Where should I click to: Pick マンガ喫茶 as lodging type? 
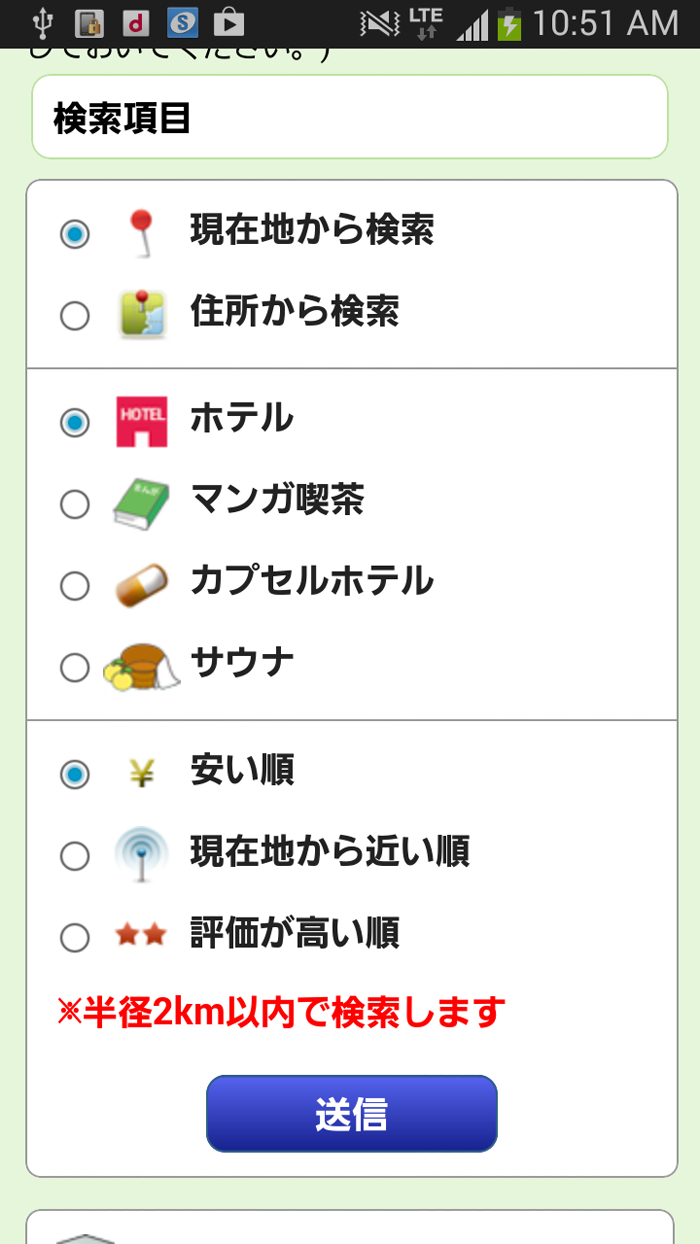tap(75, 504)
